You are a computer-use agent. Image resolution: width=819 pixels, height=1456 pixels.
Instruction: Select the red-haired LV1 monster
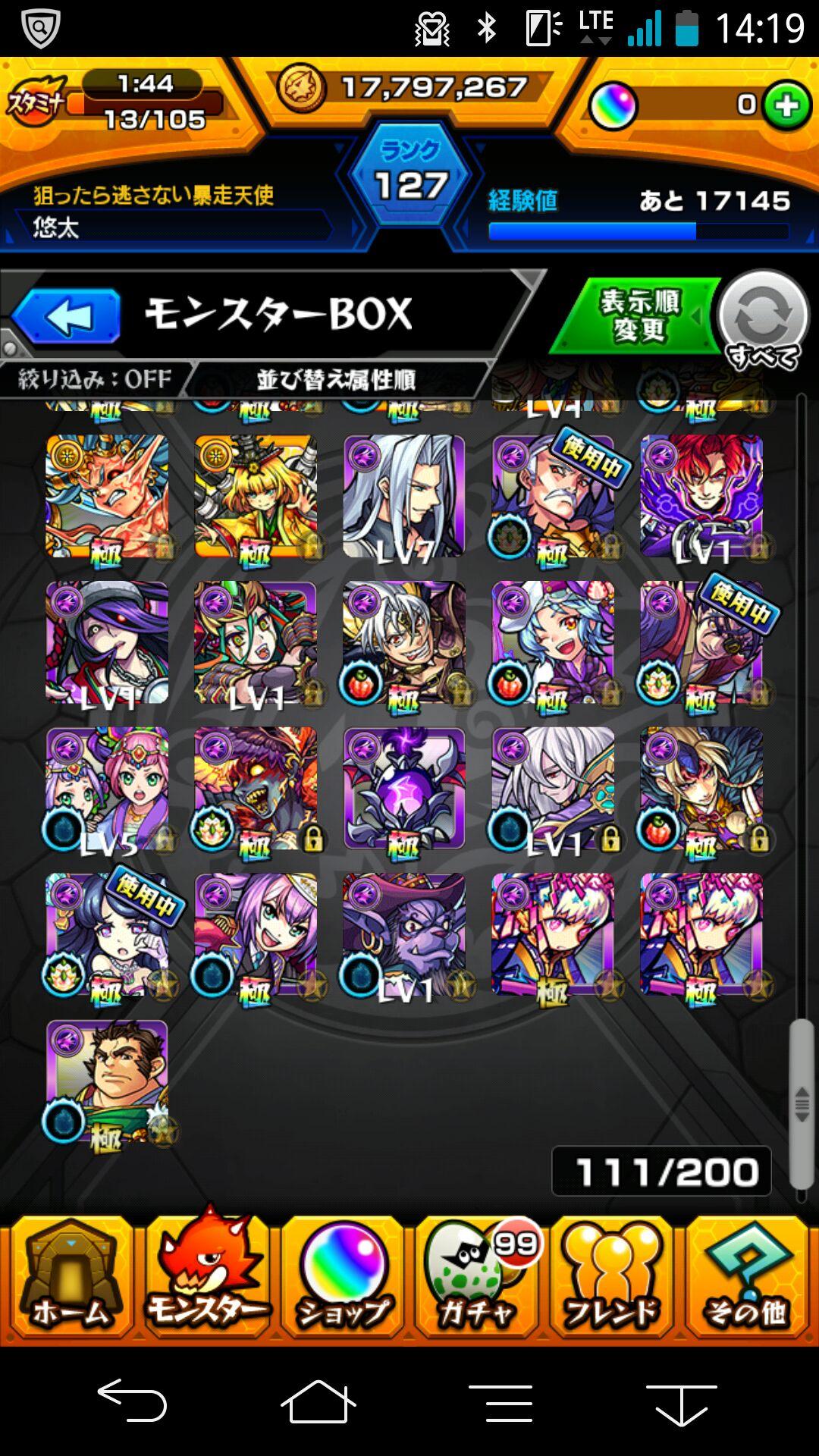tap(701, 497)
